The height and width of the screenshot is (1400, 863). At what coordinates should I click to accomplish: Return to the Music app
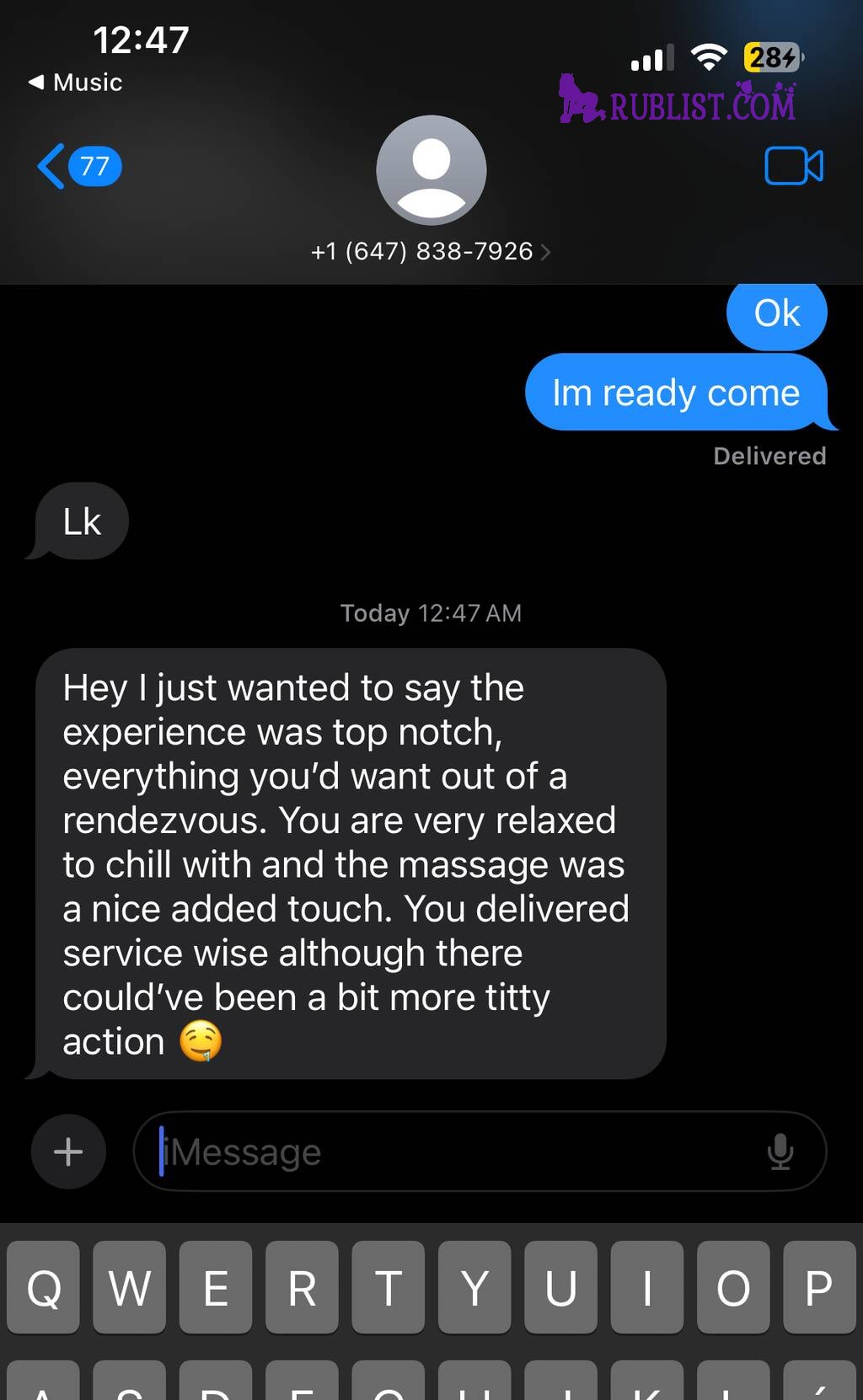(x=76, y=83)
